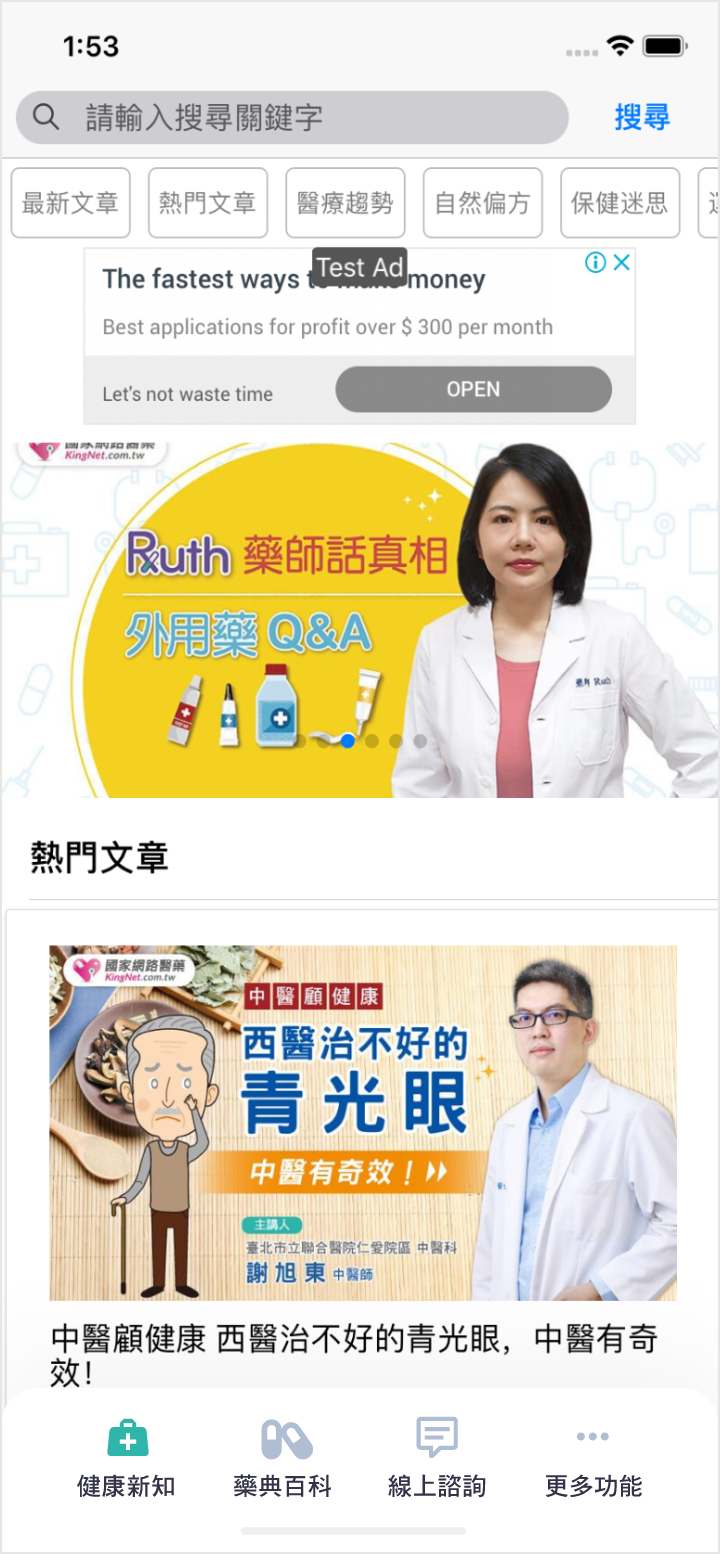Open the ad info icon
This screenshot has height=1554, width=720.
[595, 263]
